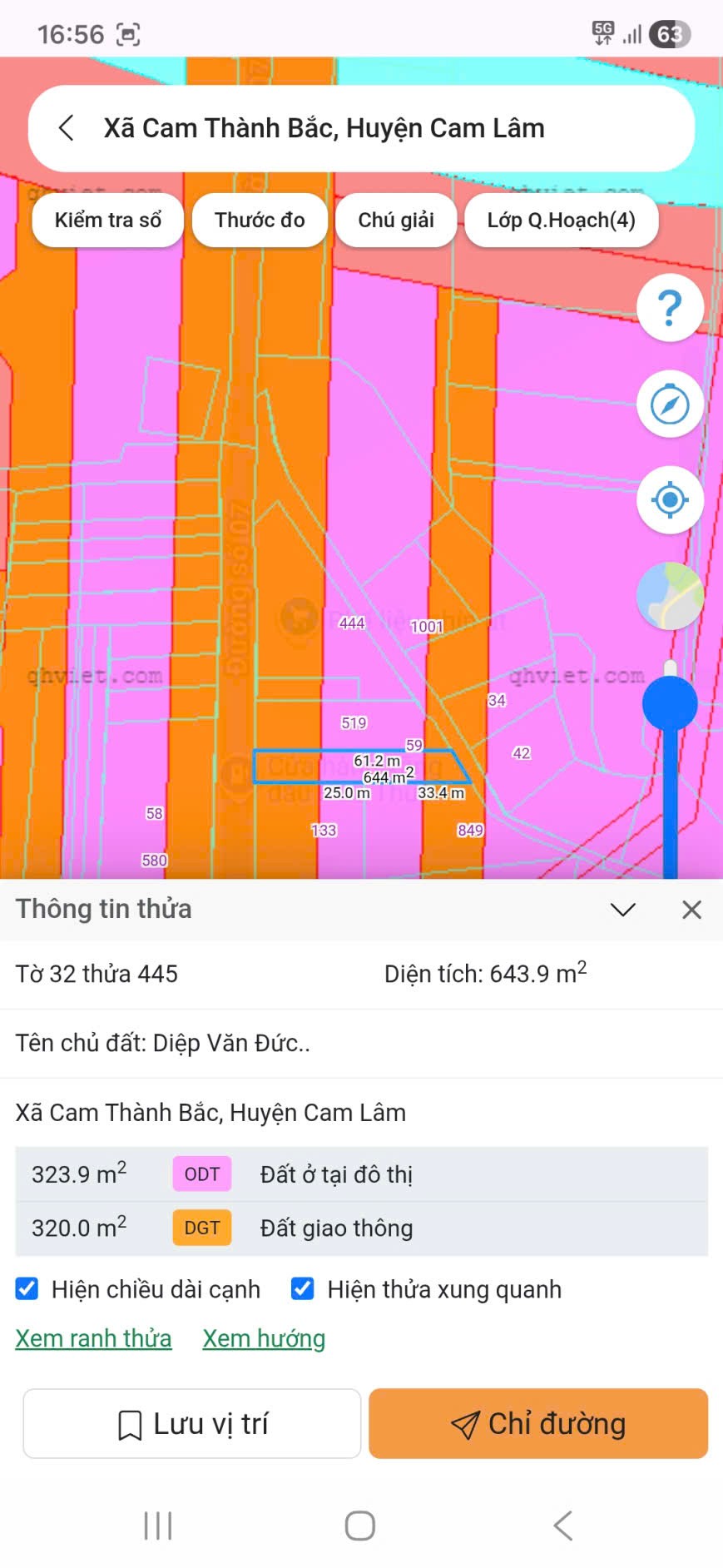Tap the screen capture icon in status bar
Image resolution: width=723 pixels, height=1568 pixels.
[126, 35]
